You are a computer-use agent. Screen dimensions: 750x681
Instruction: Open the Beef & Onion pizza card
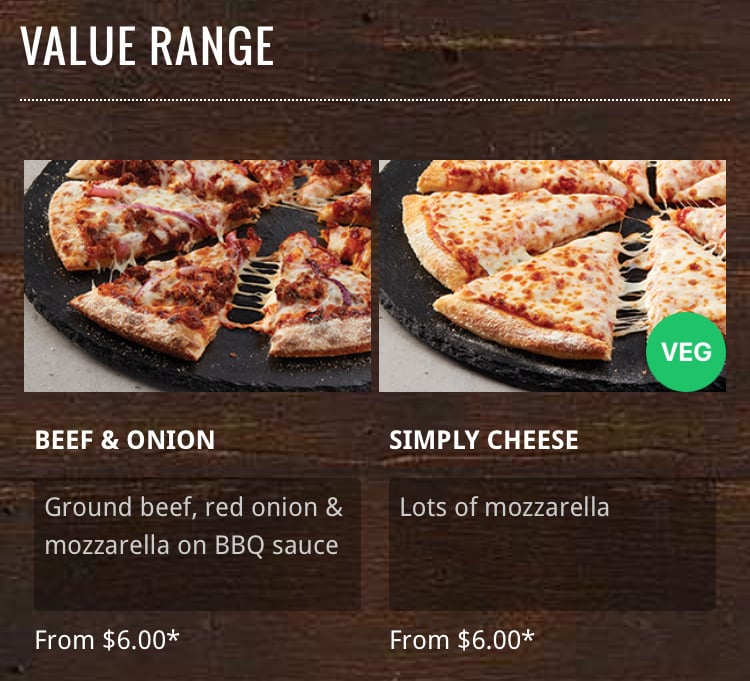coord(197,276)
